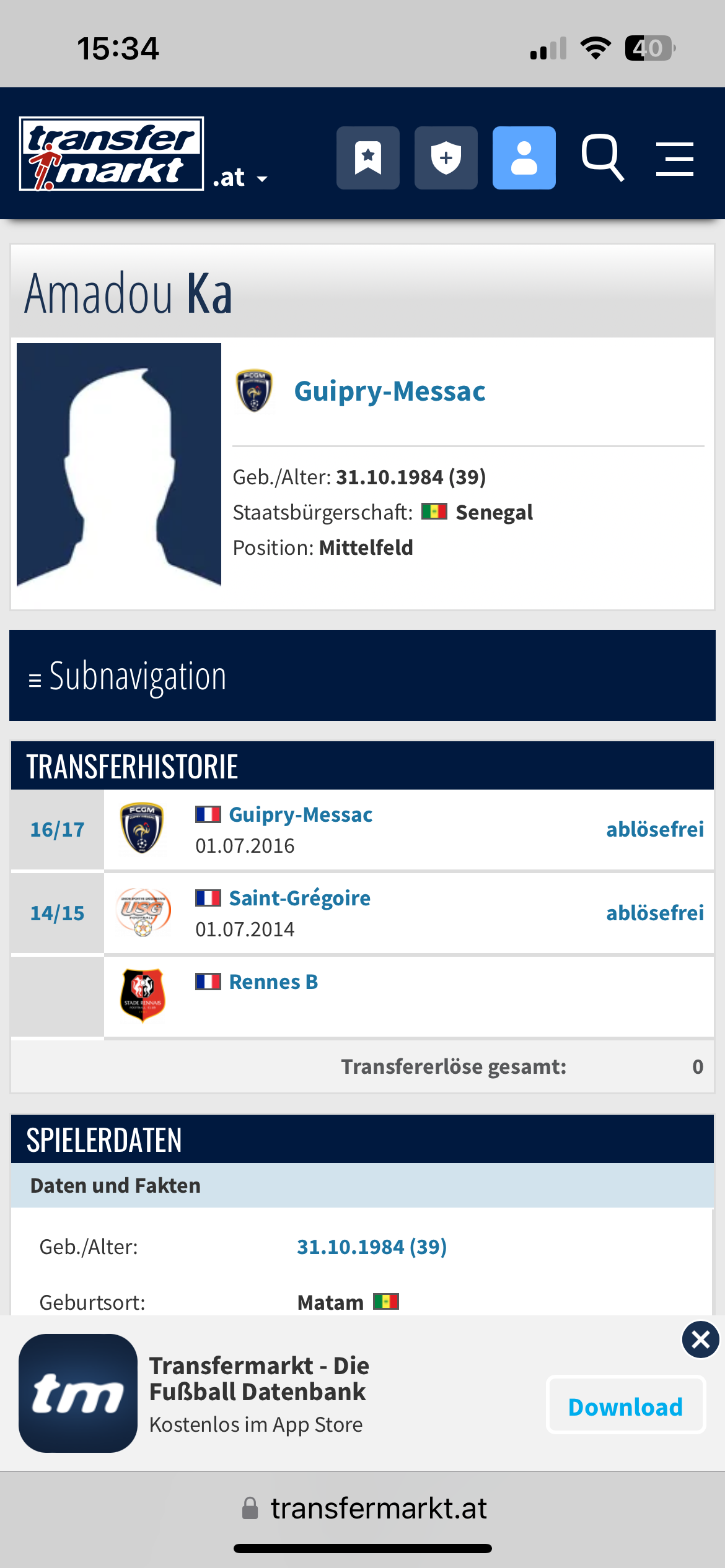Open the Transfermarkt home logo

click(x=112, y=154)
